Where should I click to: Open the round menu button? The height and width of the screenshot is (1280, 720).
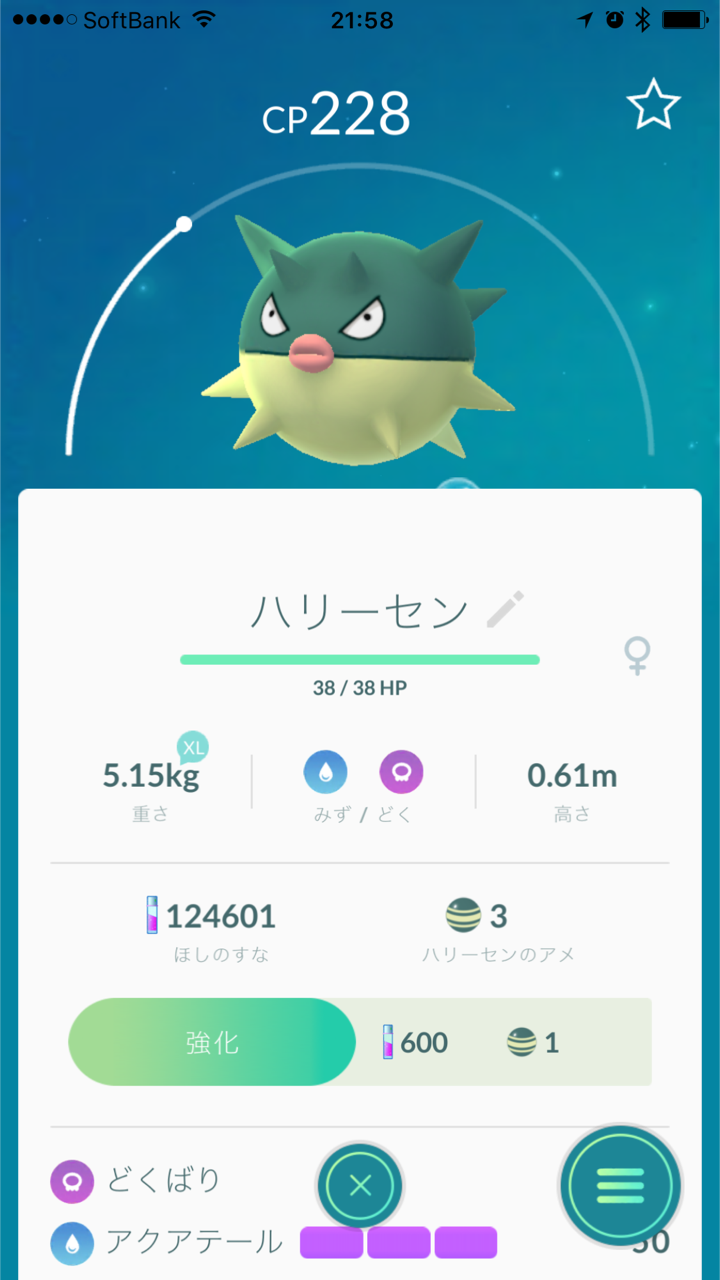[x=620, y=1186]
